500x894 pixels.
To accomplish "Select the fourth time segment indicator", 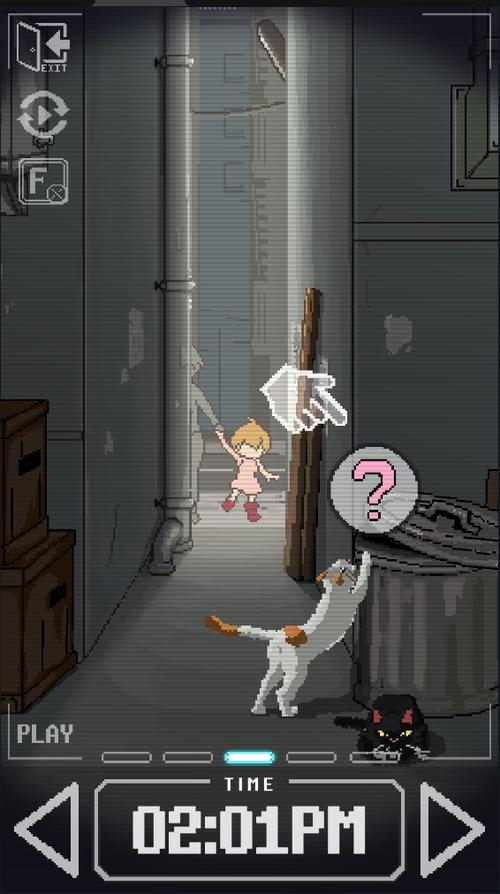I will click(x=311, y=757).
